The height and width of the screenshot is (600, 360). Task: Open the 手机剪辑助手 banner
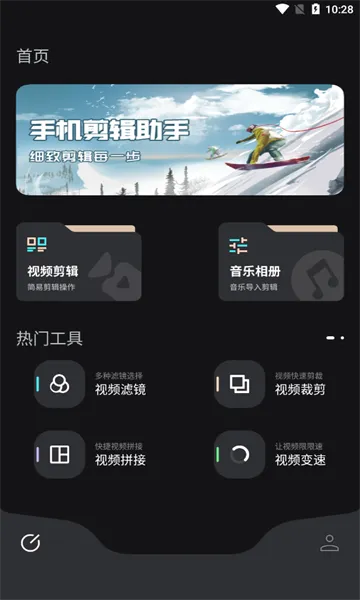coord(180,140)
